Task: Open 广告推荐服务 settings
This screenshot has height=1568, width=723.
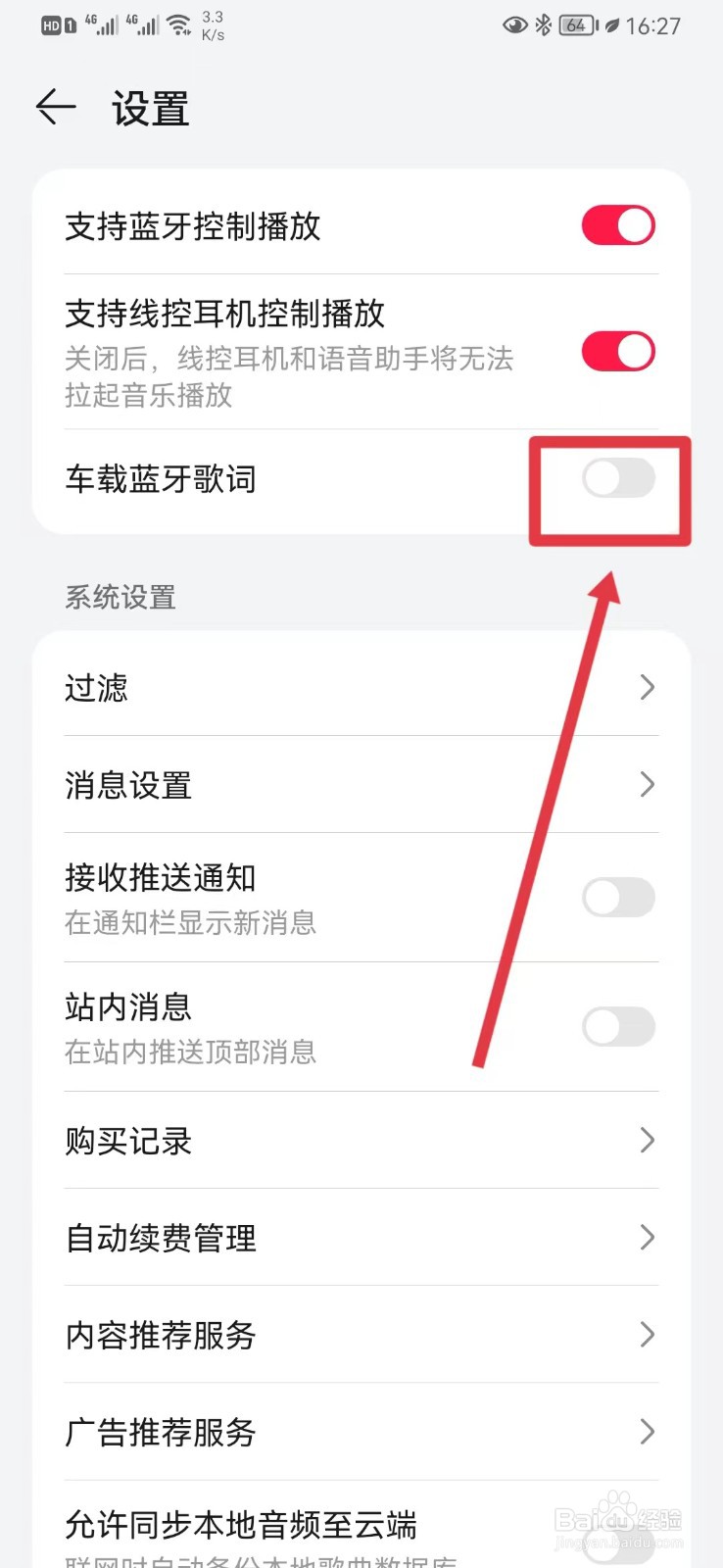Action: click(x=361, y=1433)
